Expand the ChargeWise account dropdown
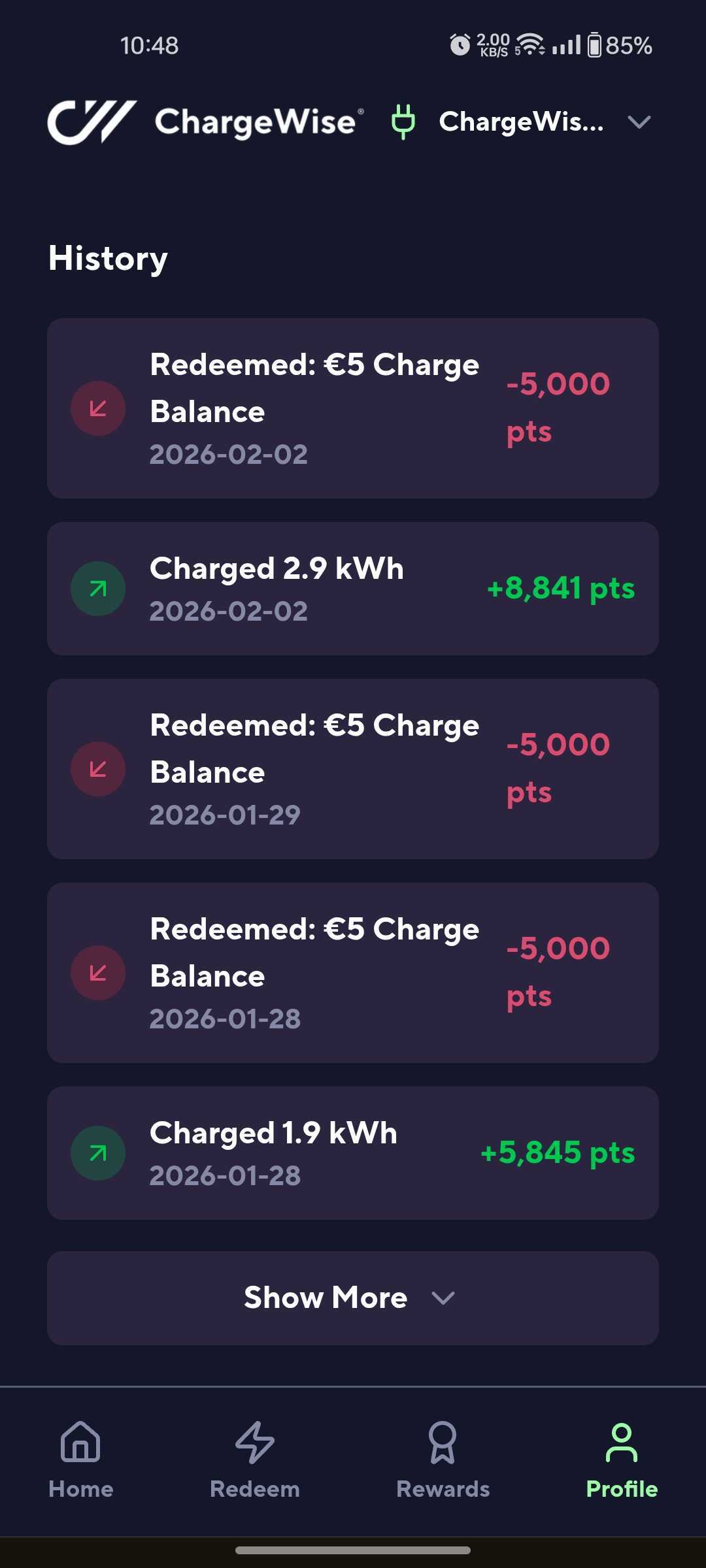This screenshot has width=706, height=1568. click(x=638, y=122)
